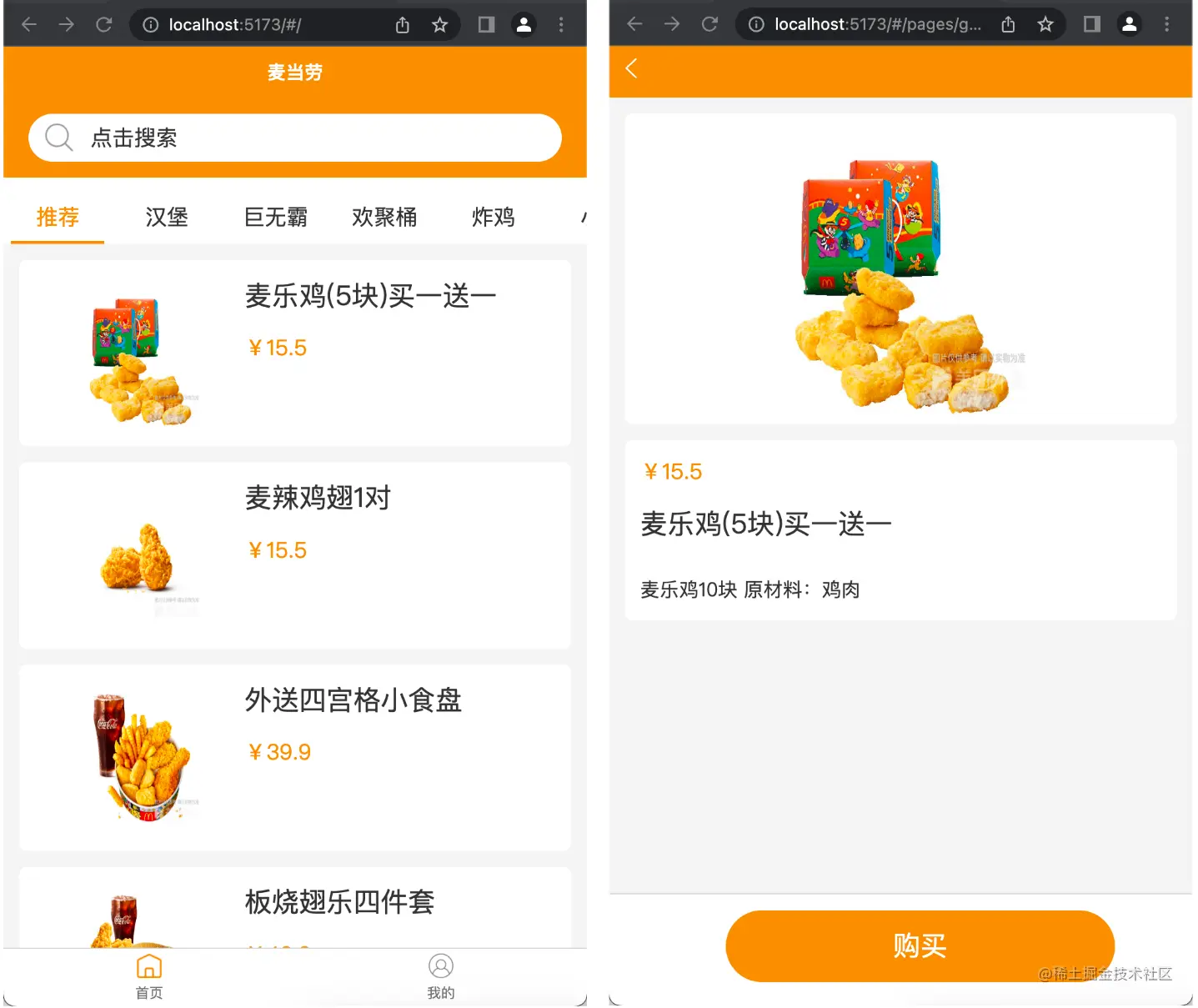This screenshot has height=1008, width=1198.
Task: Tap the 购买 buy button
Action: coord(920,946)
